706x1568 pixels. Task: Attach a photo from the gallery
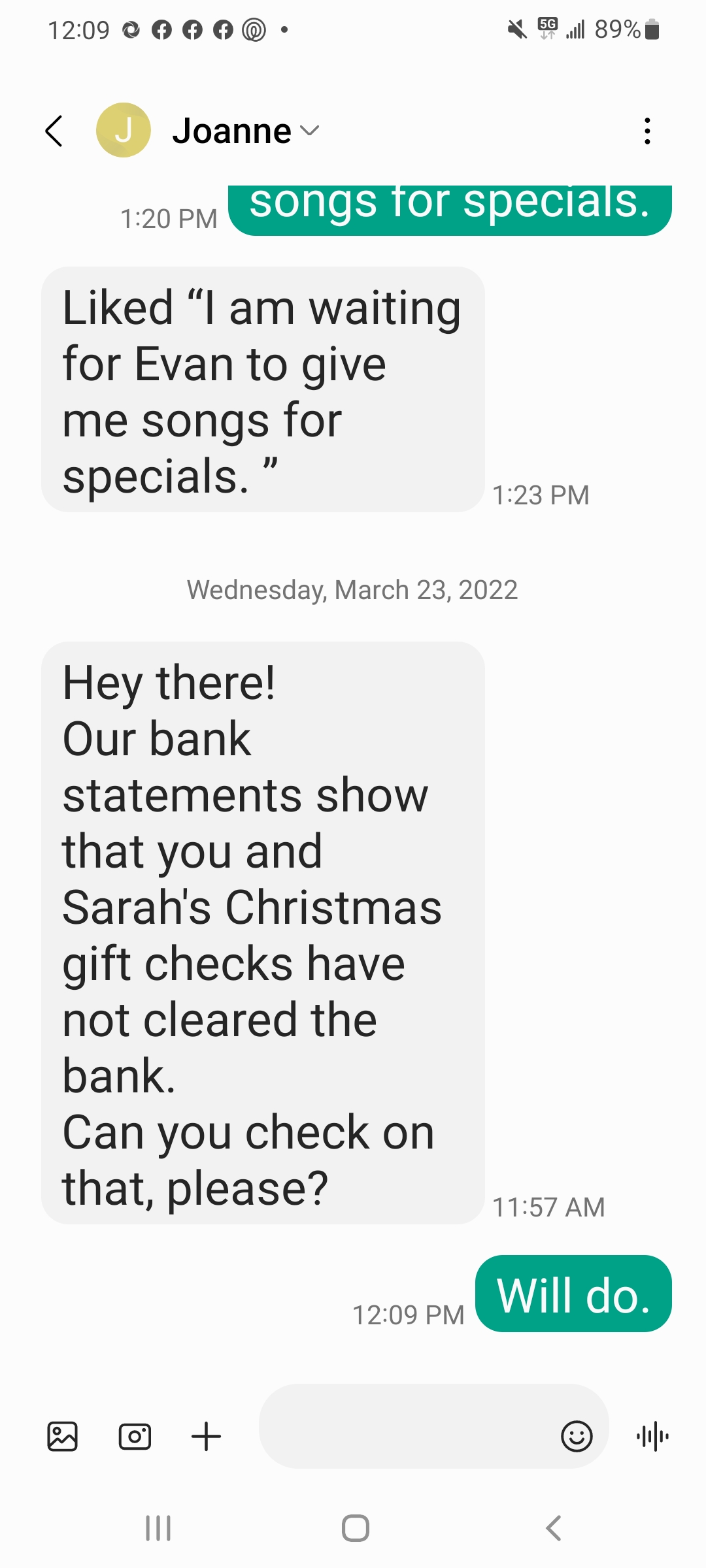coord(63,1437)
